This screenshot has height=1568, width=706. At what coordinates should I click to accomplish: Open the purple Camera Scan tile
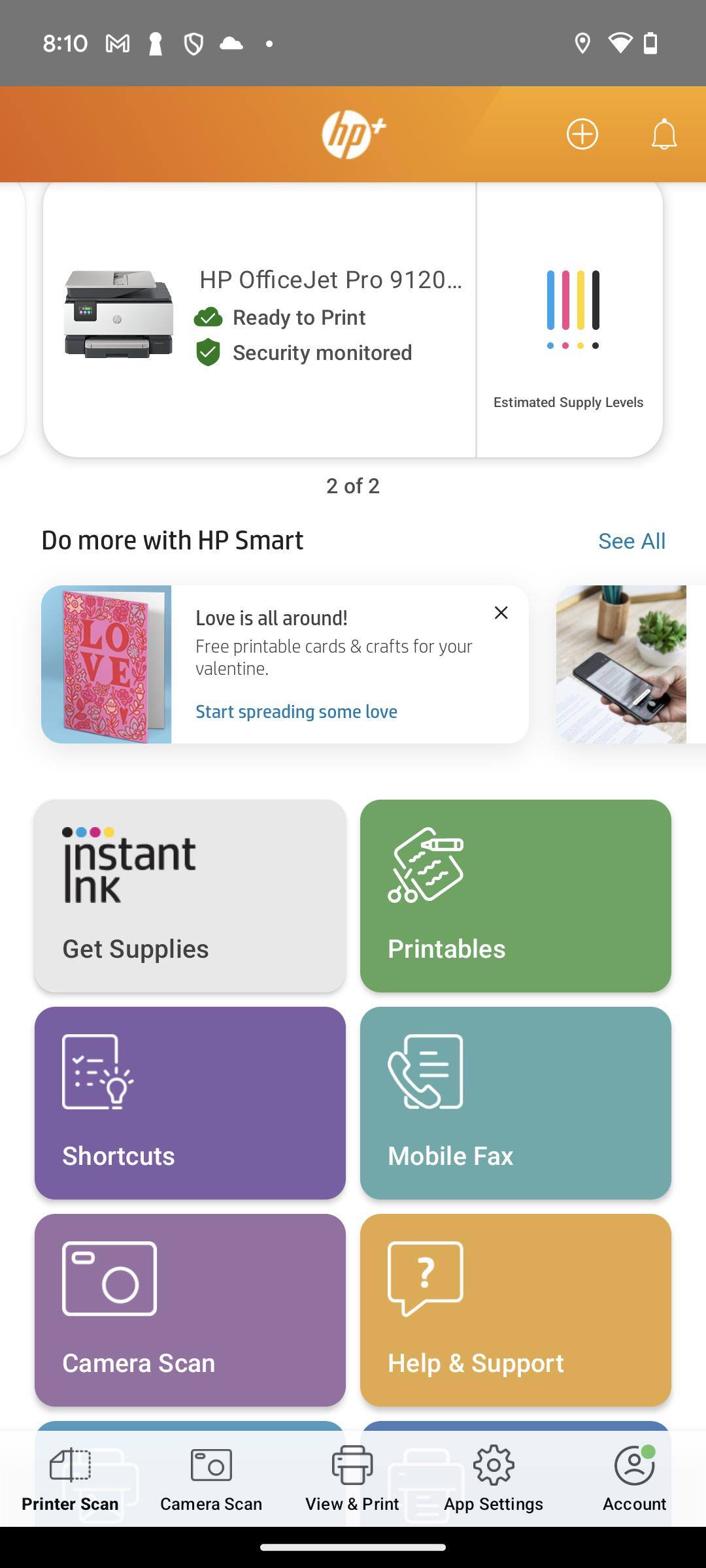pos(190,1309)
